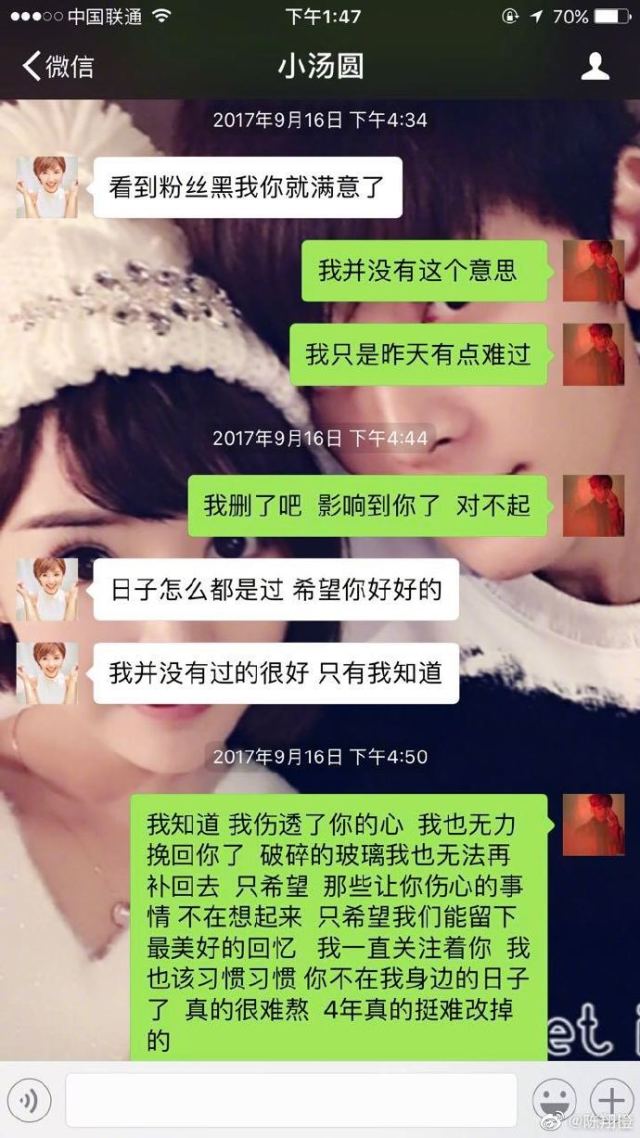Go back to the 微信 chat list
This screenshot has width=640, height=1138.
57,67
